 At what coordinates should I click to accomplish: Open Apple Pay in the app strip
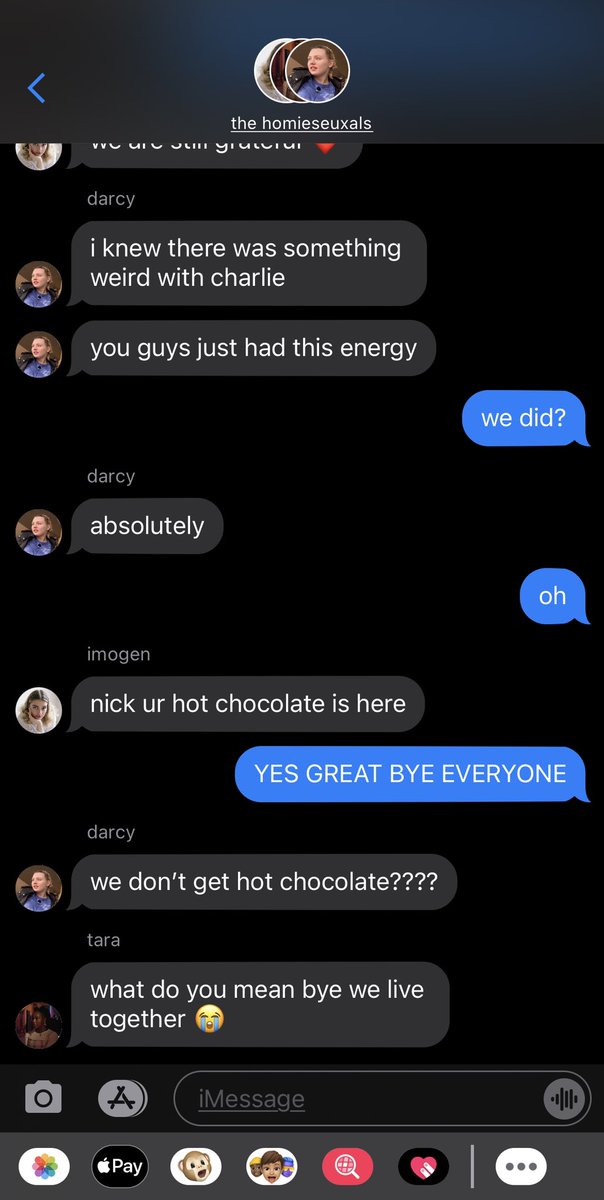click(119, 1166)
